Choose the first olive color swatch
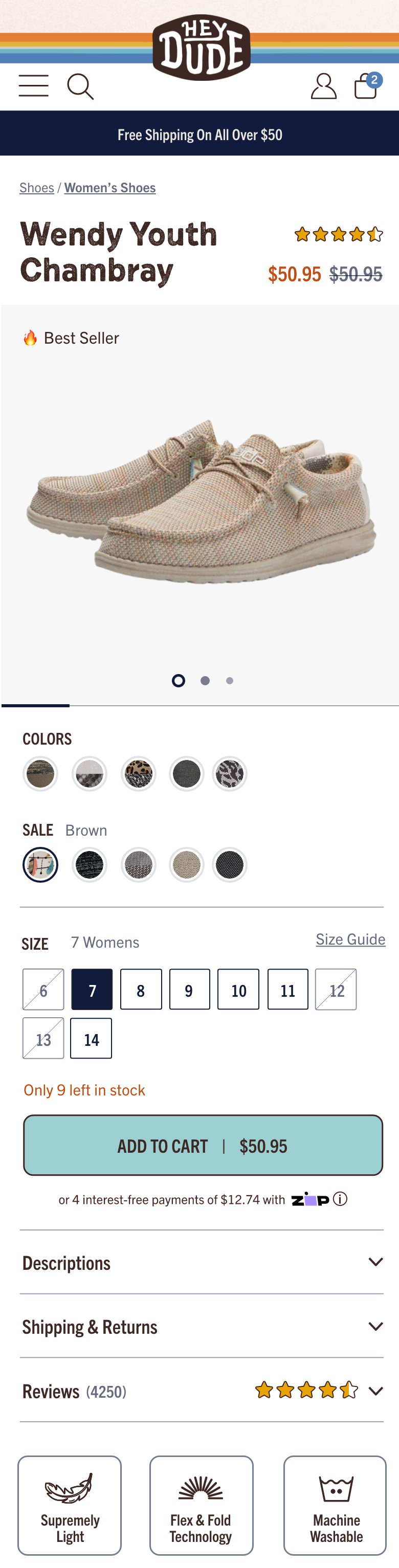 pos(40,774)
